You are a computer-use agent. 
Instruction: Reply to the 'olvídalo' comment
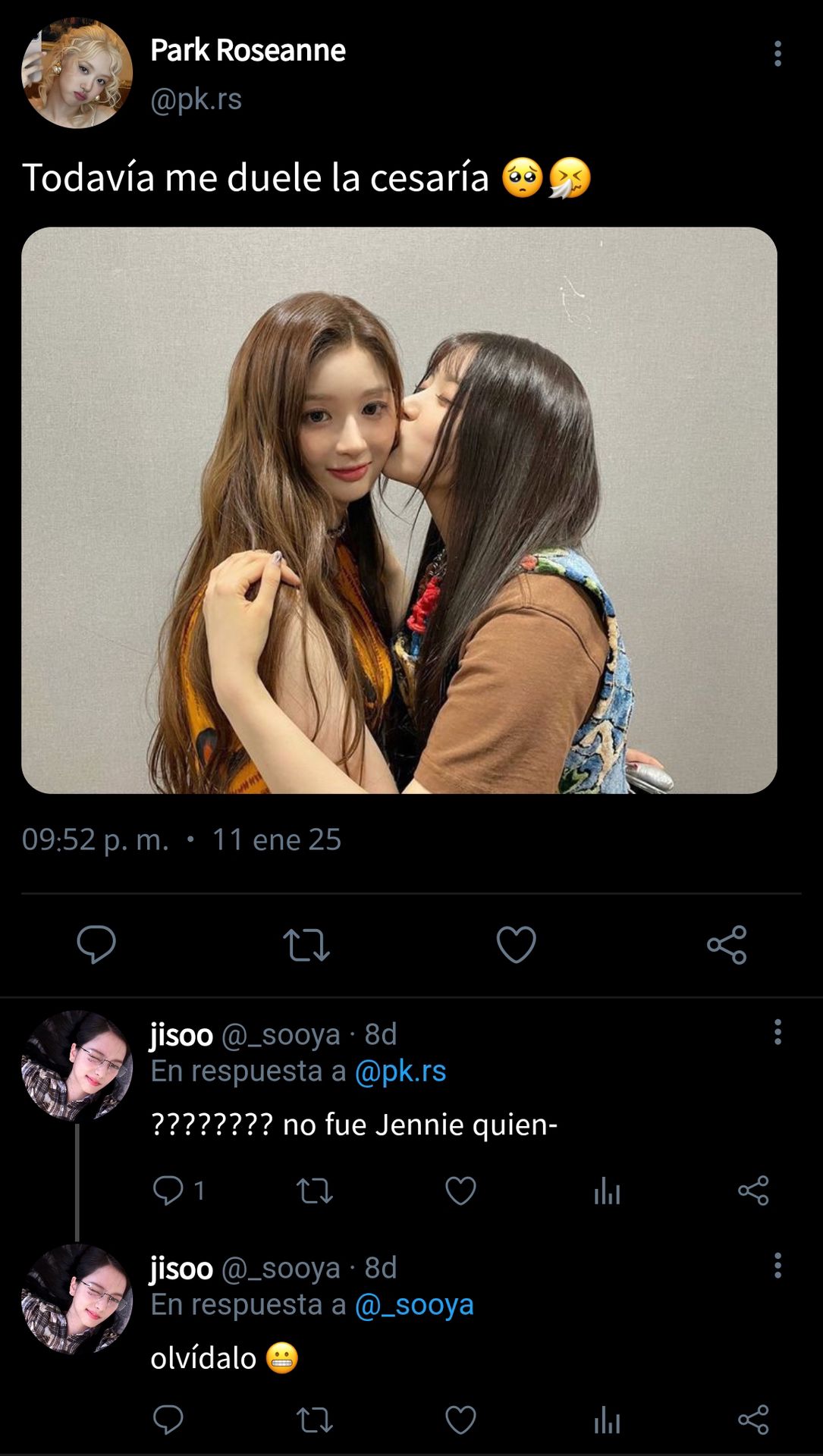tap(168, 1420)
